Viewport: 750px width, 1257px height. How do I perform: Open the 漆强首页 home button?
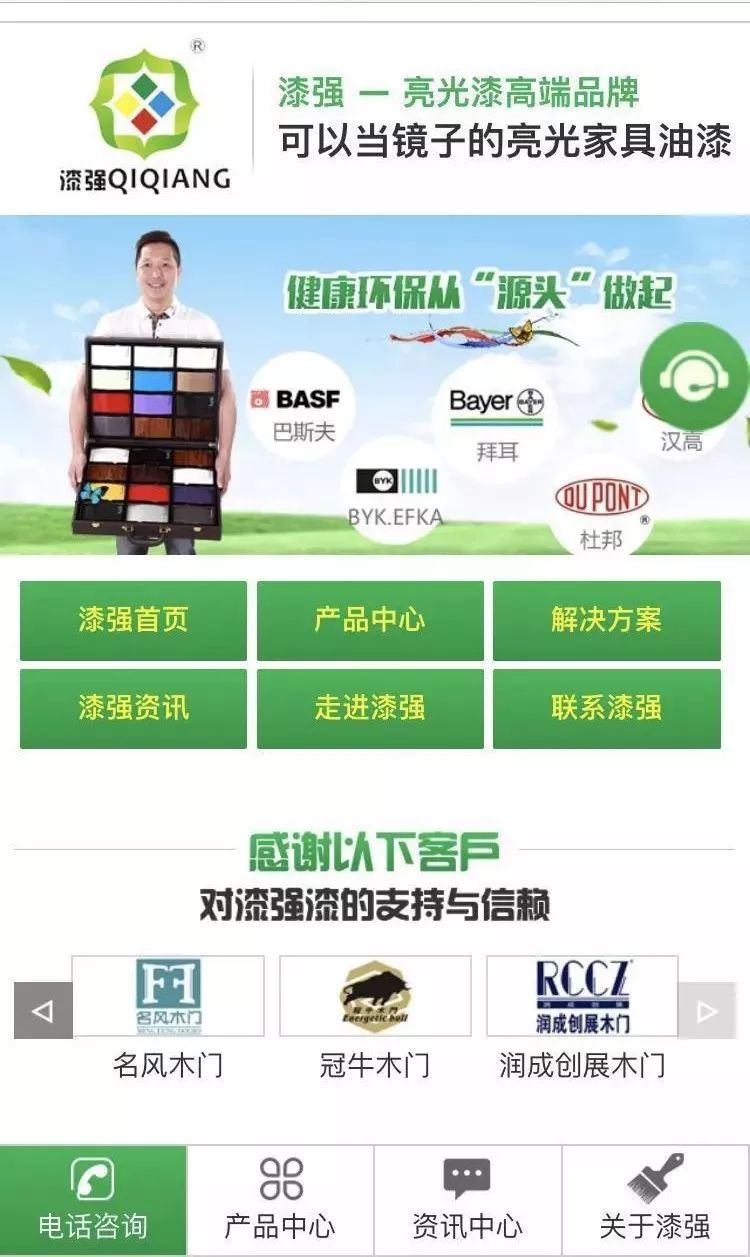[133, 620]
